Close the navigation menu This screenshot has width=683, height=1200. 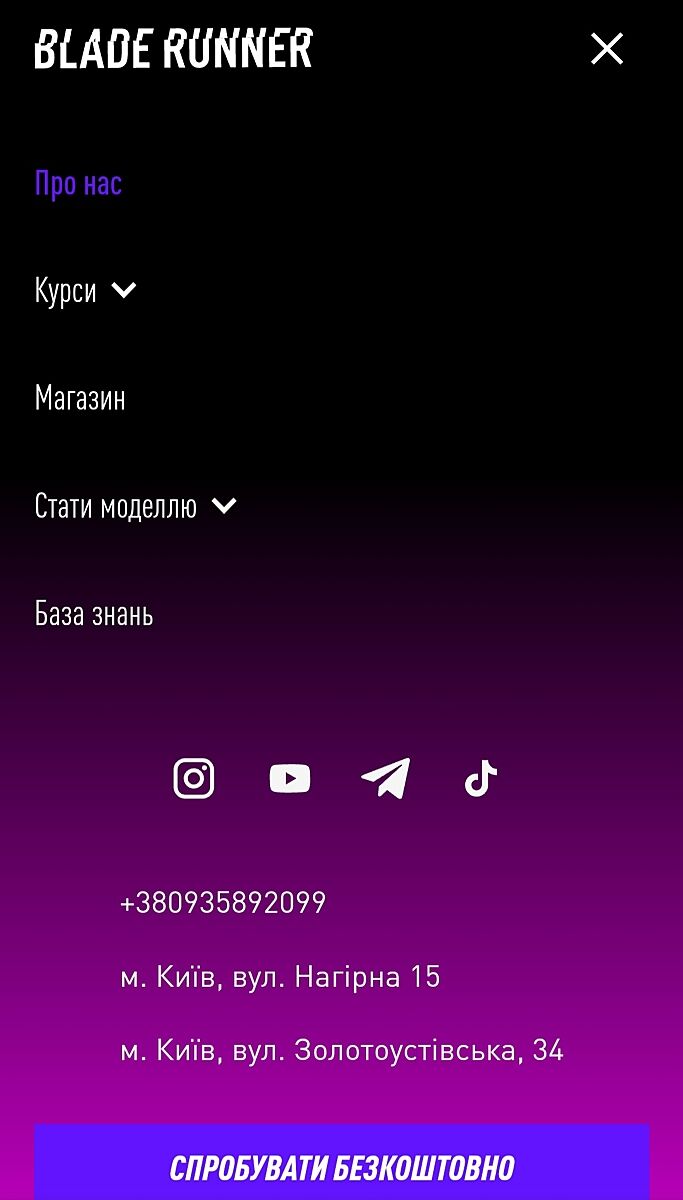pyautogui.click(x=607, y=48)
